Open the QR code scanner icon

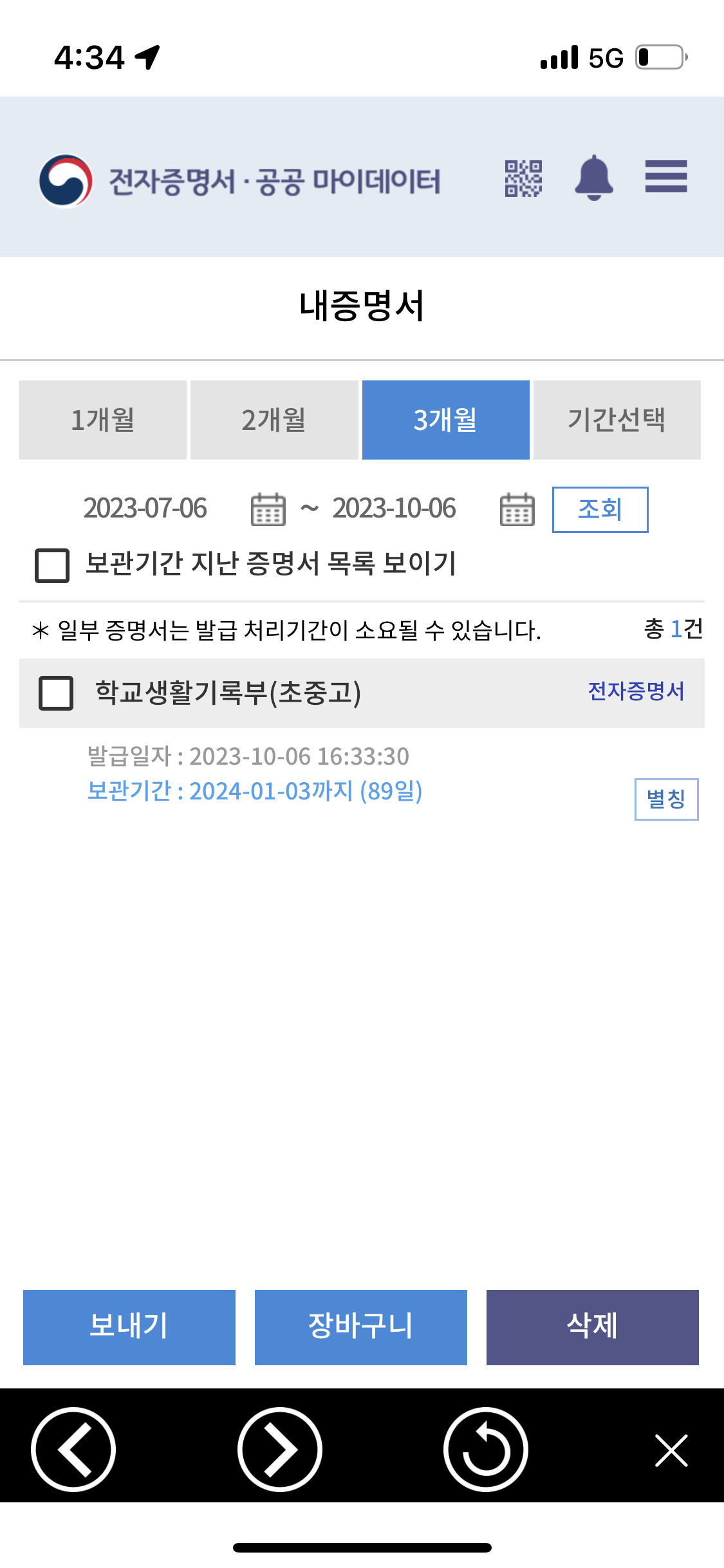(x=523, y=180)
